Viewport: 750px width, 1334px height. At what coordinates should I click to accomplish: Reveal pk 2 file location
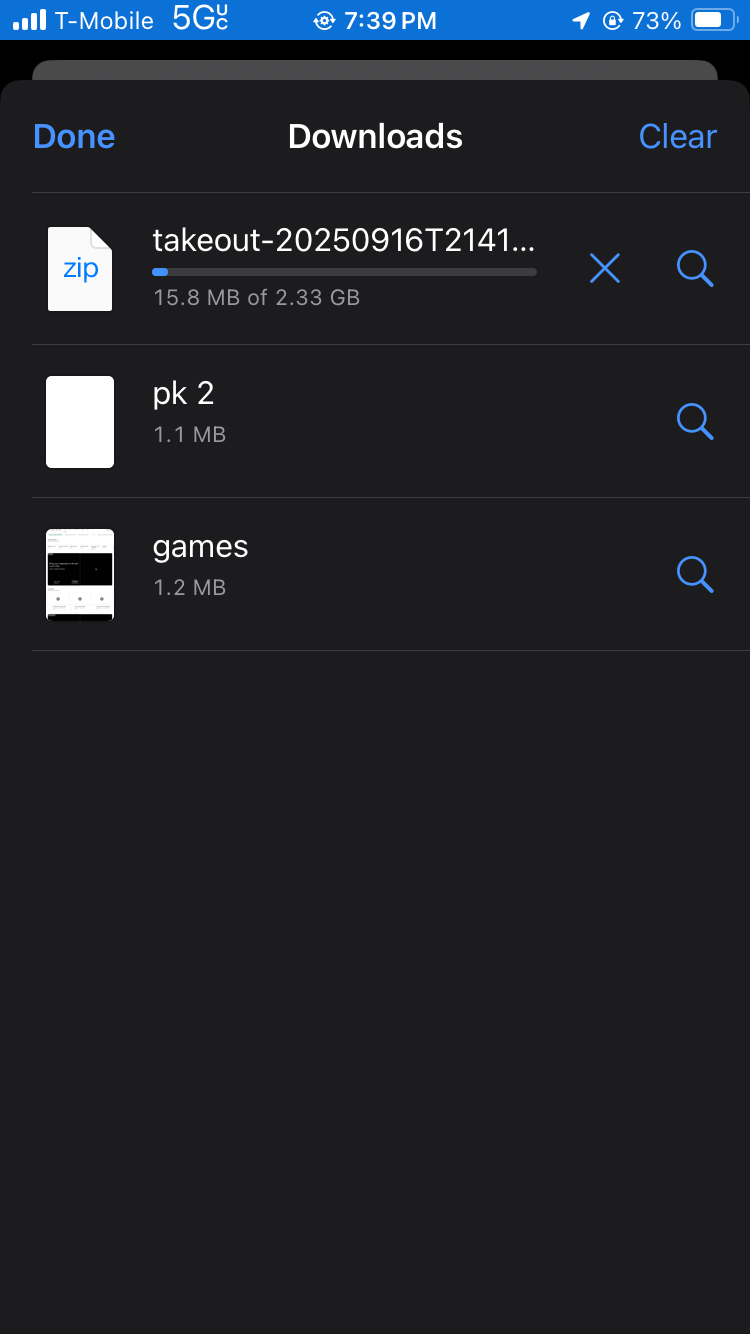695,421
